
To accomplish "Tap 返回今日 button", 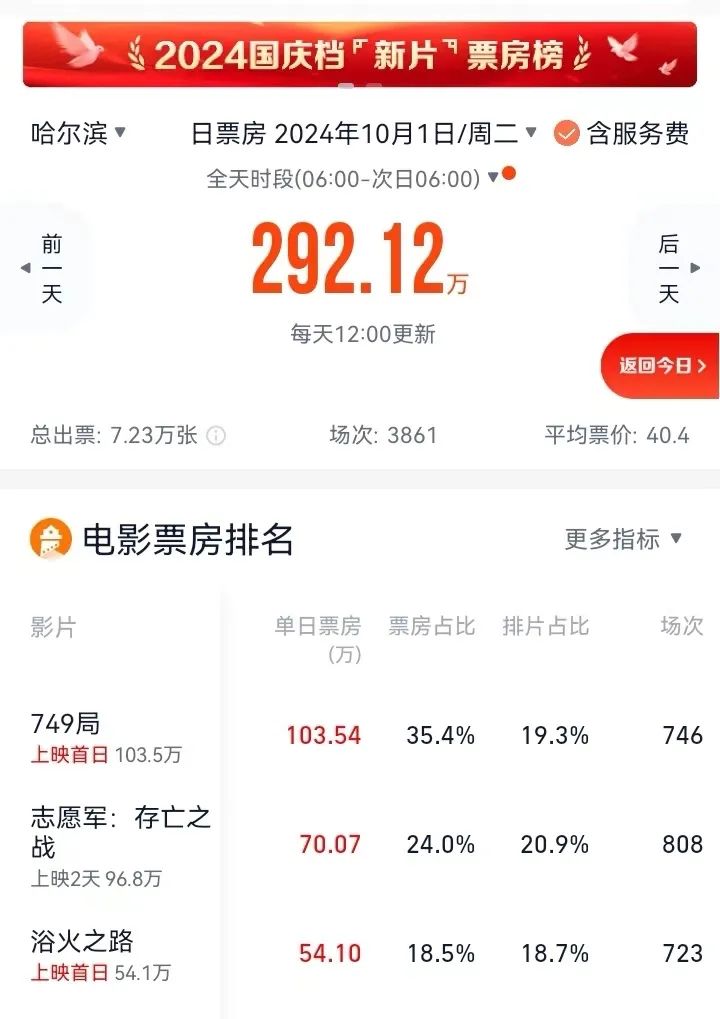I will pyautogui.click(x=662, y=366).
